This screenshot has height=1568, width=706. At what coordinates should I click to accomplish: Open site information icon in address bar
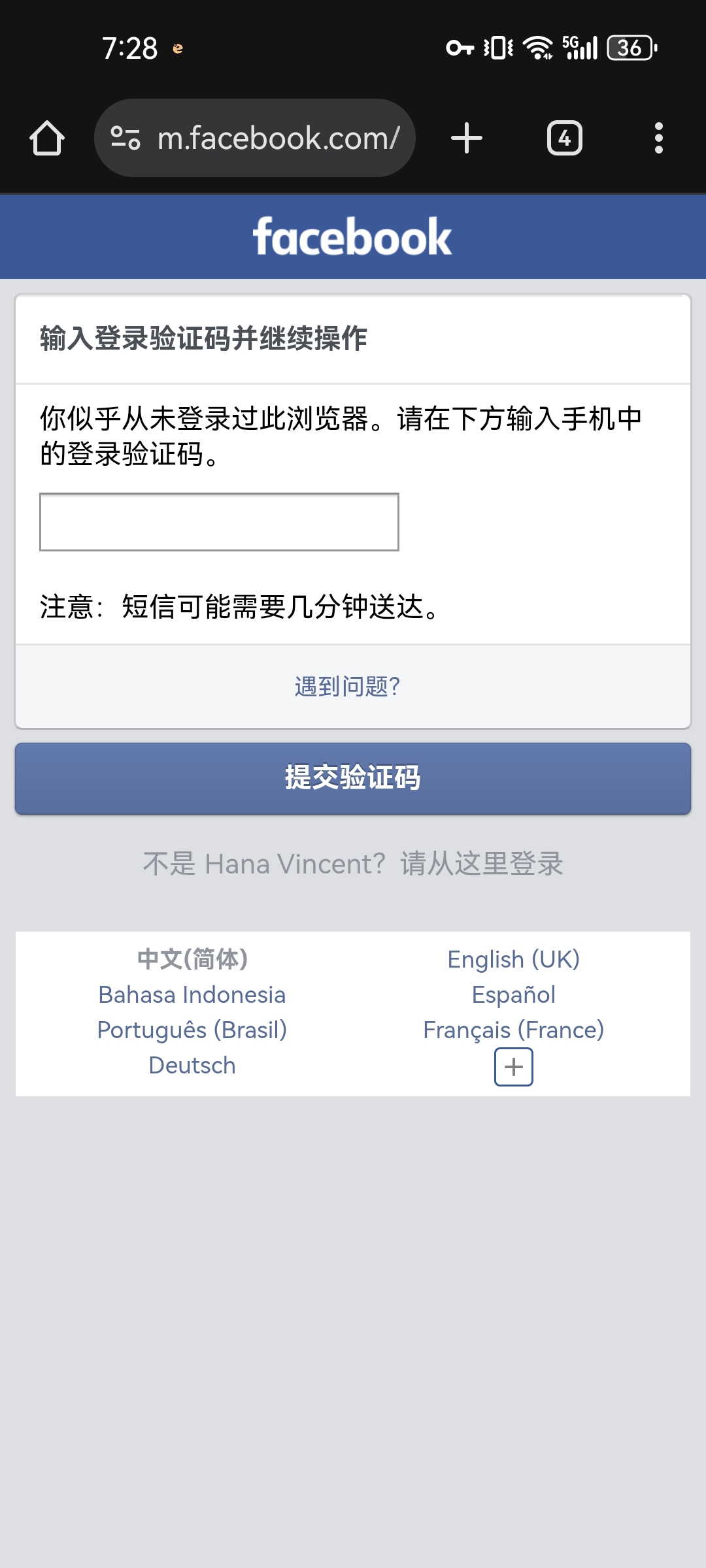126,139
